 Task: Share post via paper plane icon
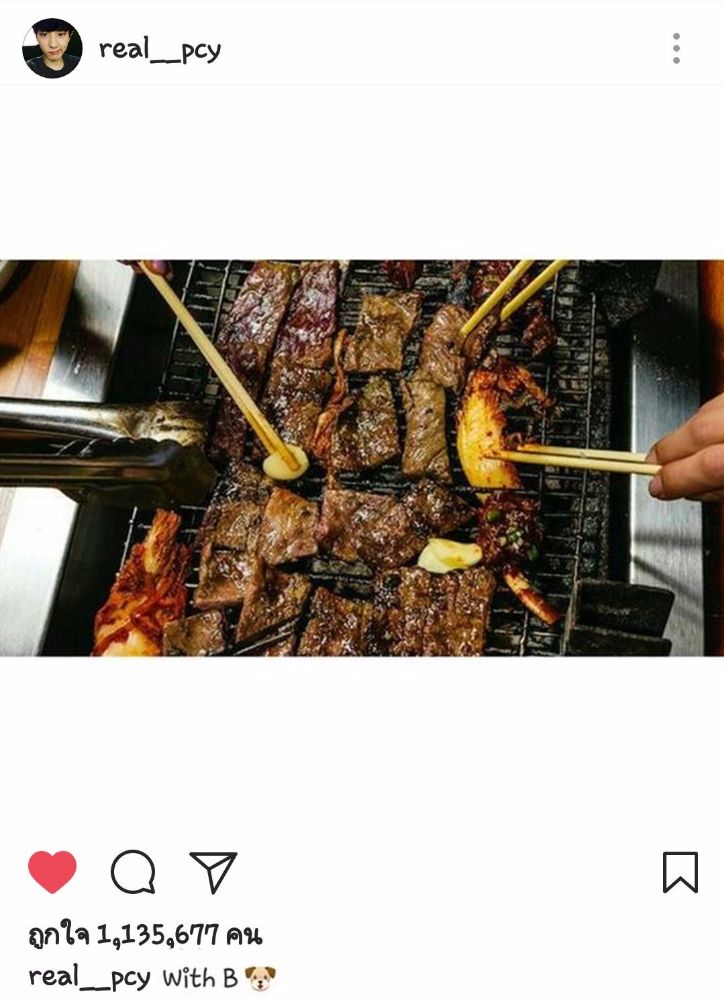(x=213, y=872)
